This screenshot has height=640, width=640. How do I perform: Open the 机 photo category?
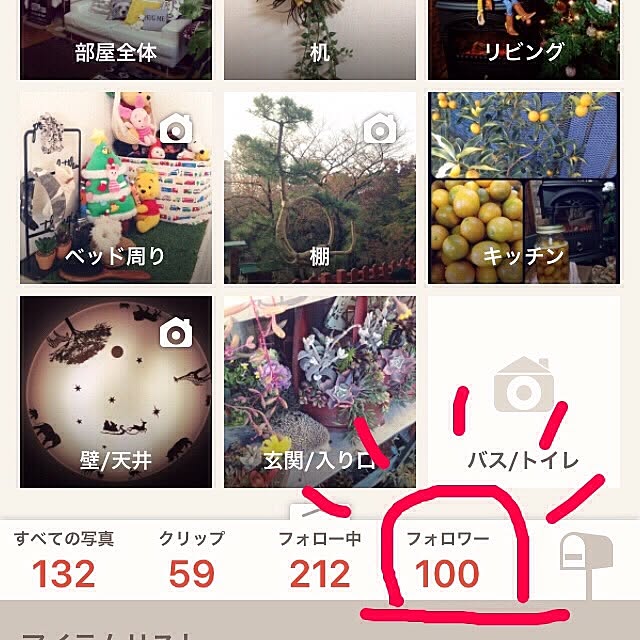319,40
